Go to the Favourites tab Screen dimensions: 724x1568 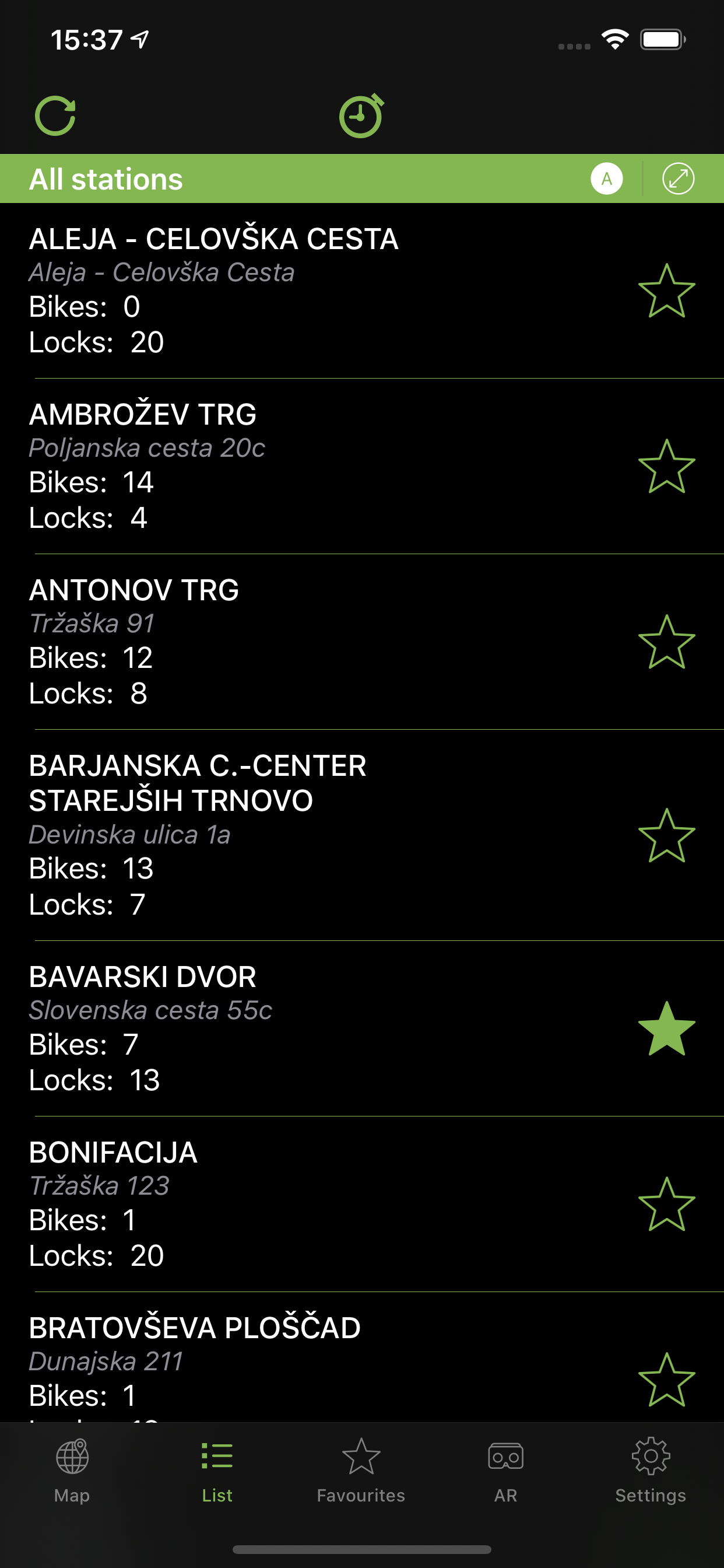click(361, 1471)
